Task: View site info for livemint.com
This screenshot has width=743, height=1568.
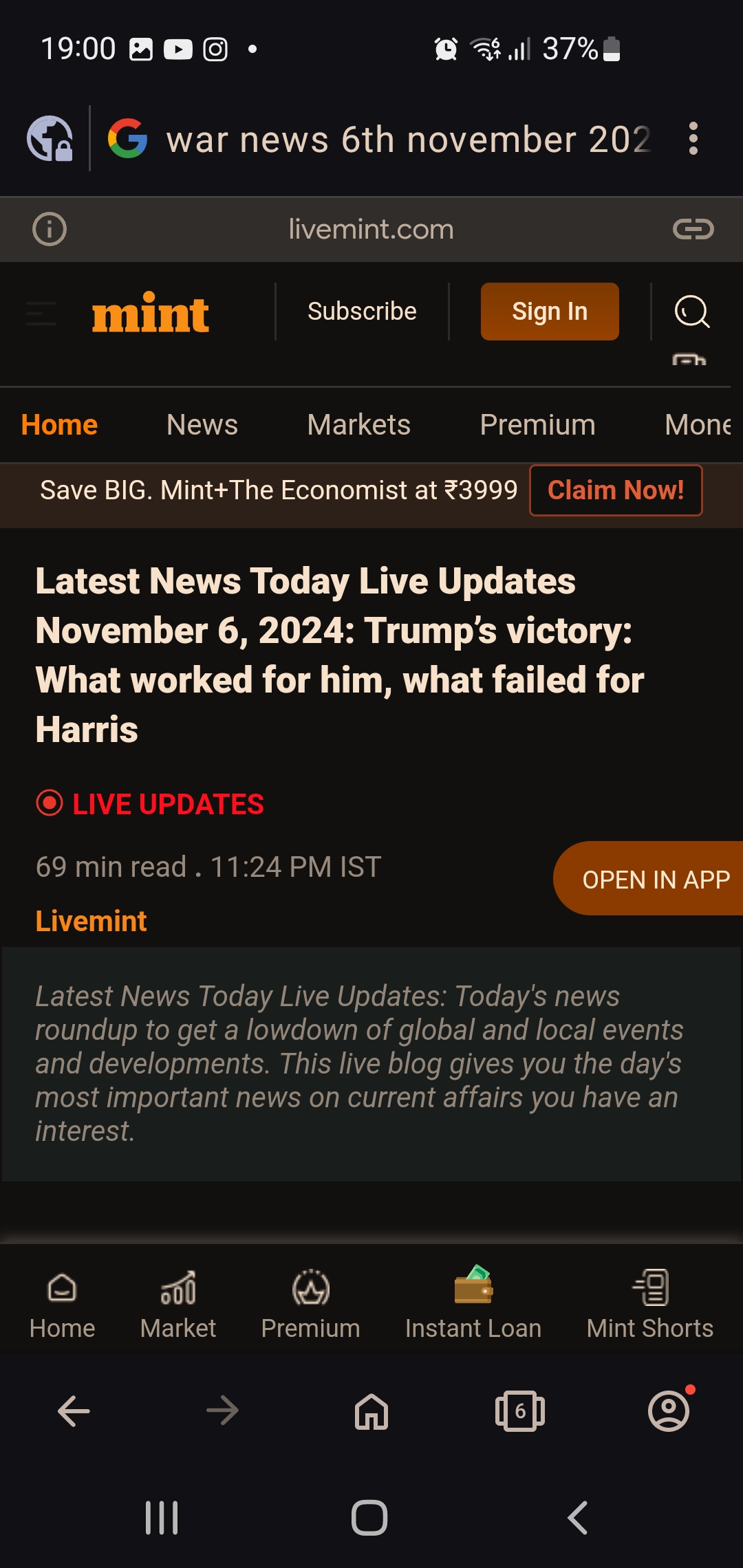Action: tap(50, 229)
